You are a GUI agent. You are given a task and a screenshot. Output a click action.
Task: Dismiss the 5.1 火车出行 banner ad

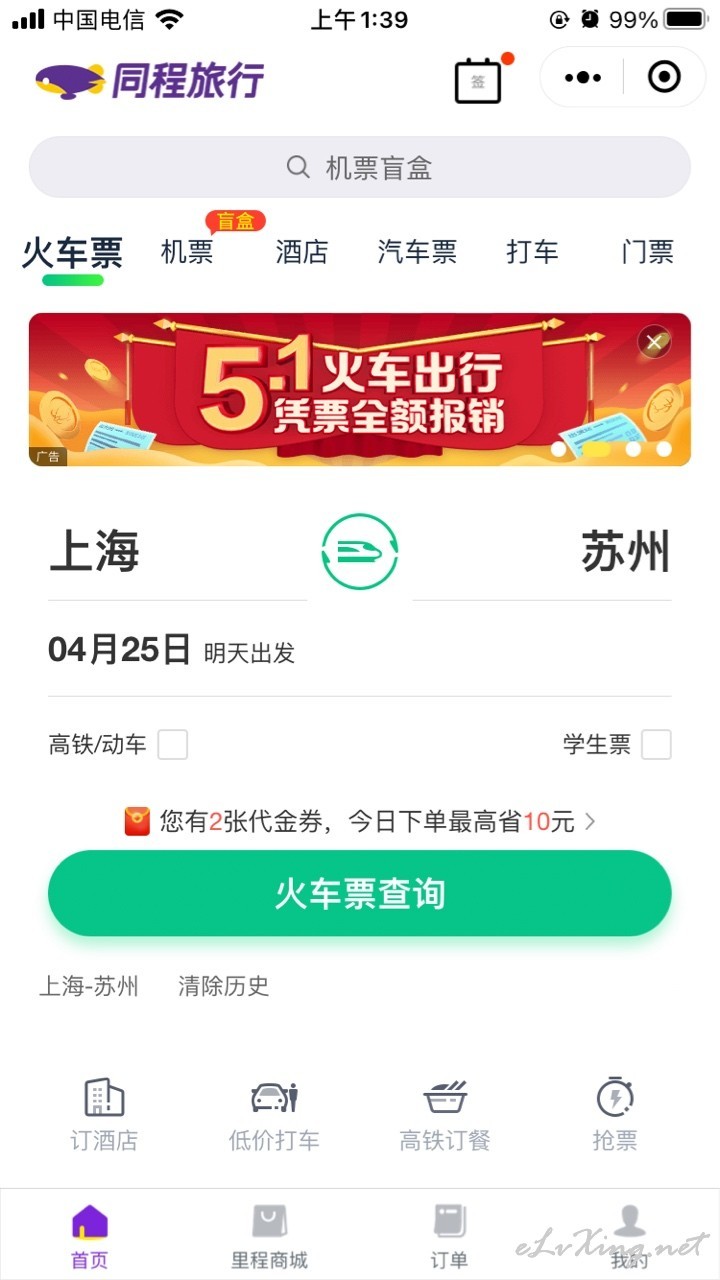point(654,343)
